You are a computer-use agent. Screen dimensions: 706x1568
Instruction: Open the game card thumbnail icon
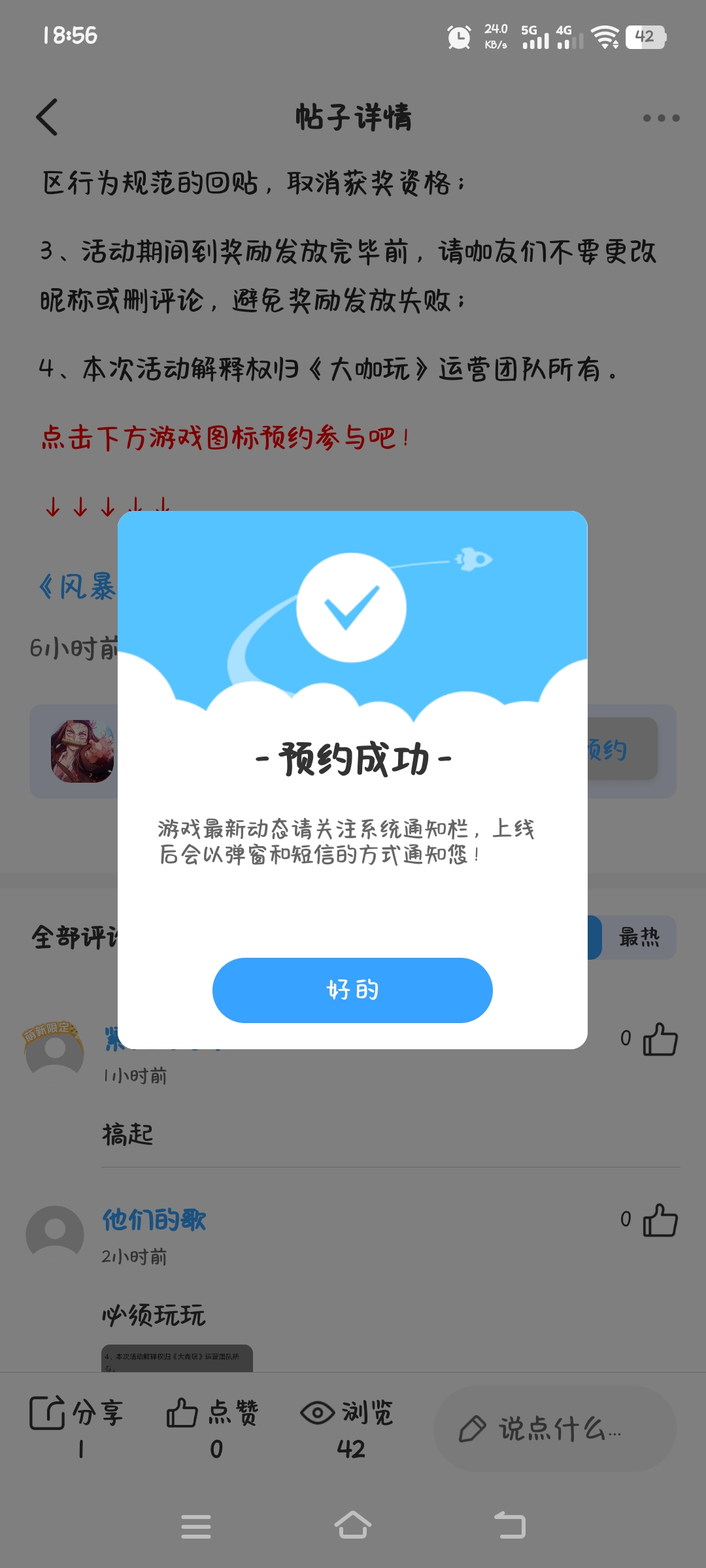(x=82, y=751)
